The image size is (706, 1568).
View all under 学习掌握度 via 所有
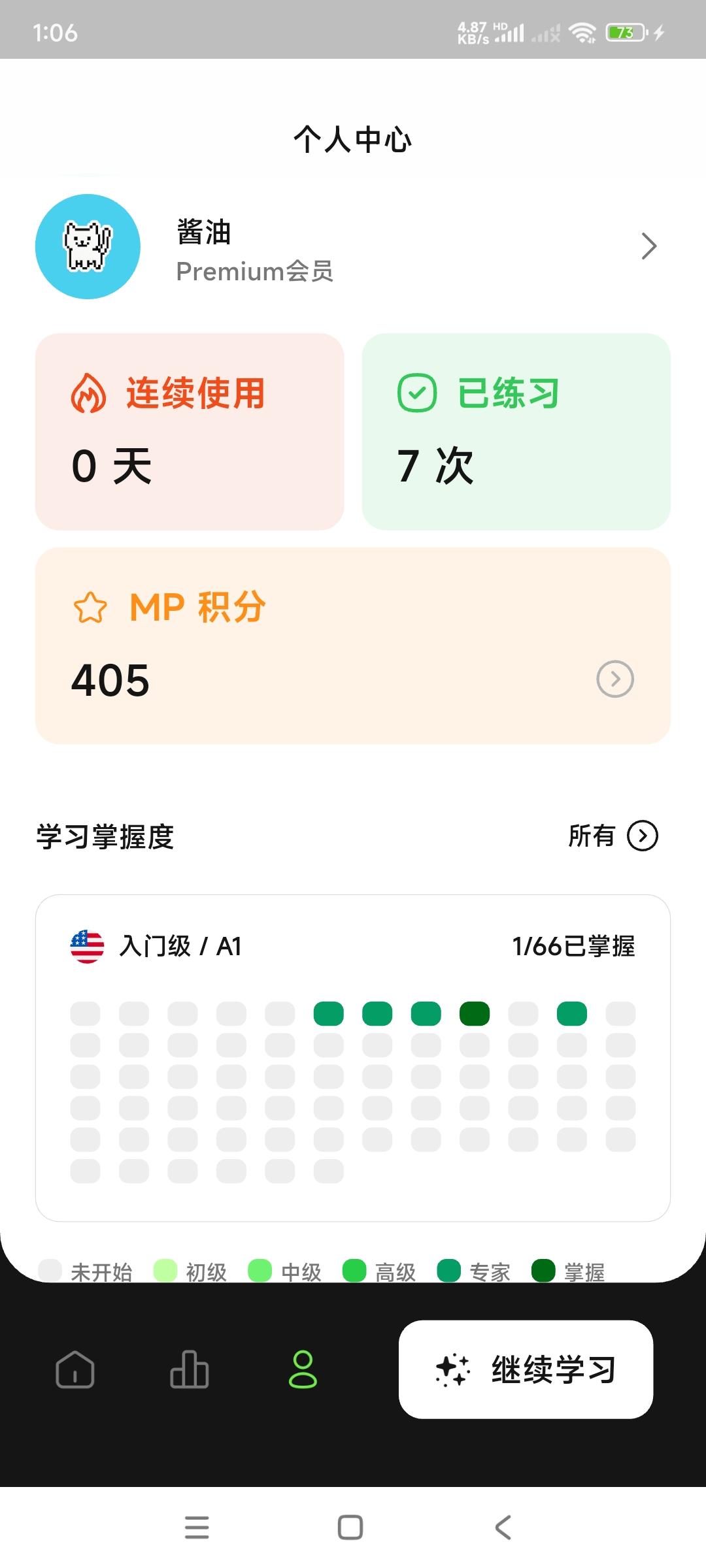(613, 836)
